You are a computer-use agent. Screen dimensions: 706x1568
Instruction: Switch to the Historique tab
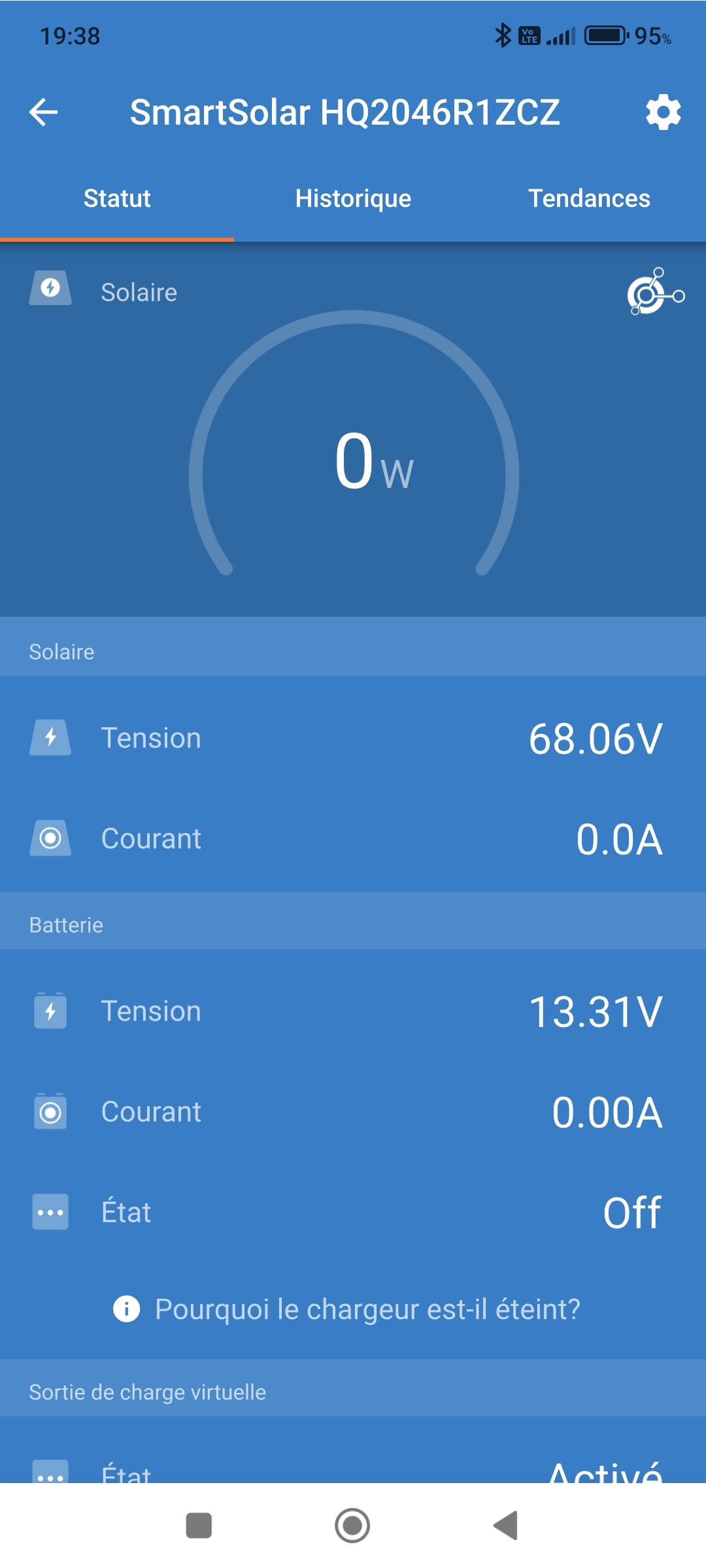tap(353, 199)
